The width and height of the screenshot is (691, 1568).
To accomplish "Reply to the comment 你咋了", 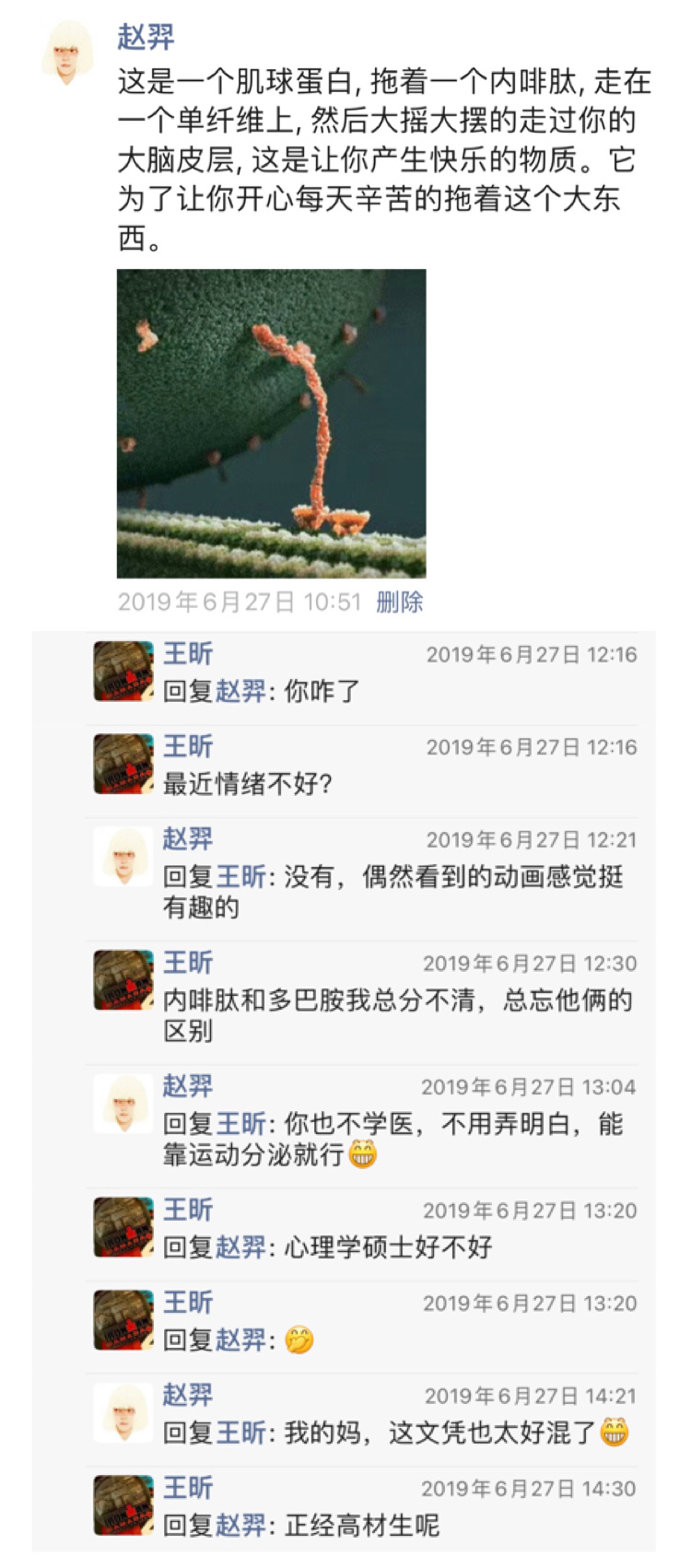I will pyautogui.click(x=321, y=691).
